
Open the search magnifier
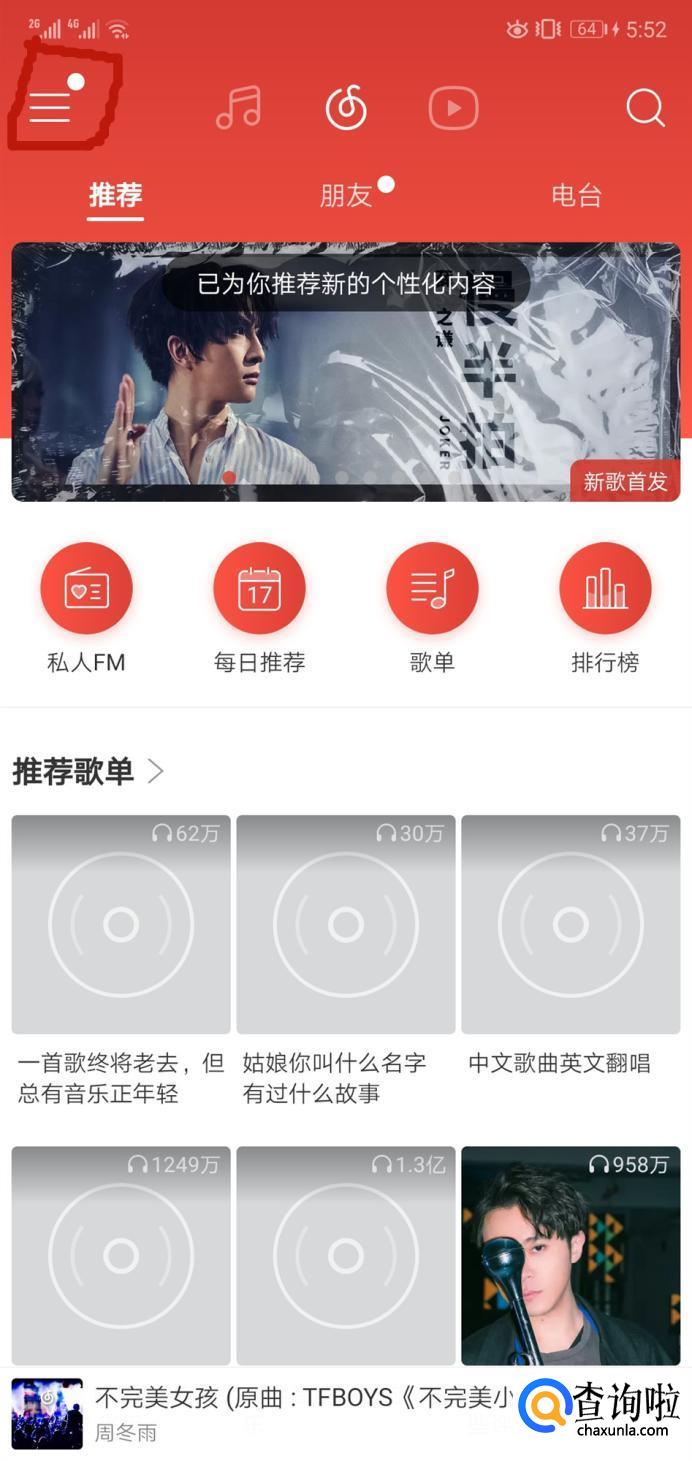[645, 107]
